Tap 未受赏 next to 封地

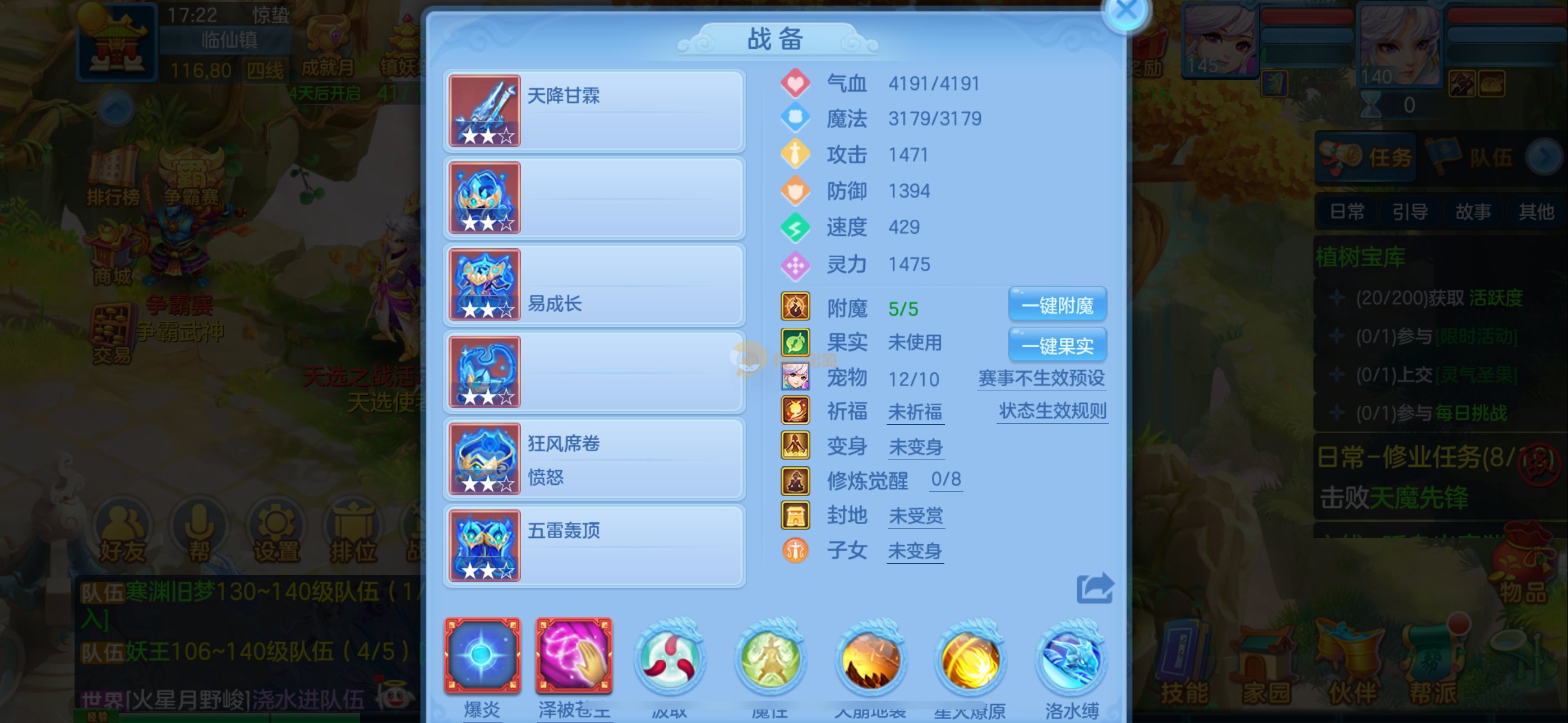(x=915, y=516)
